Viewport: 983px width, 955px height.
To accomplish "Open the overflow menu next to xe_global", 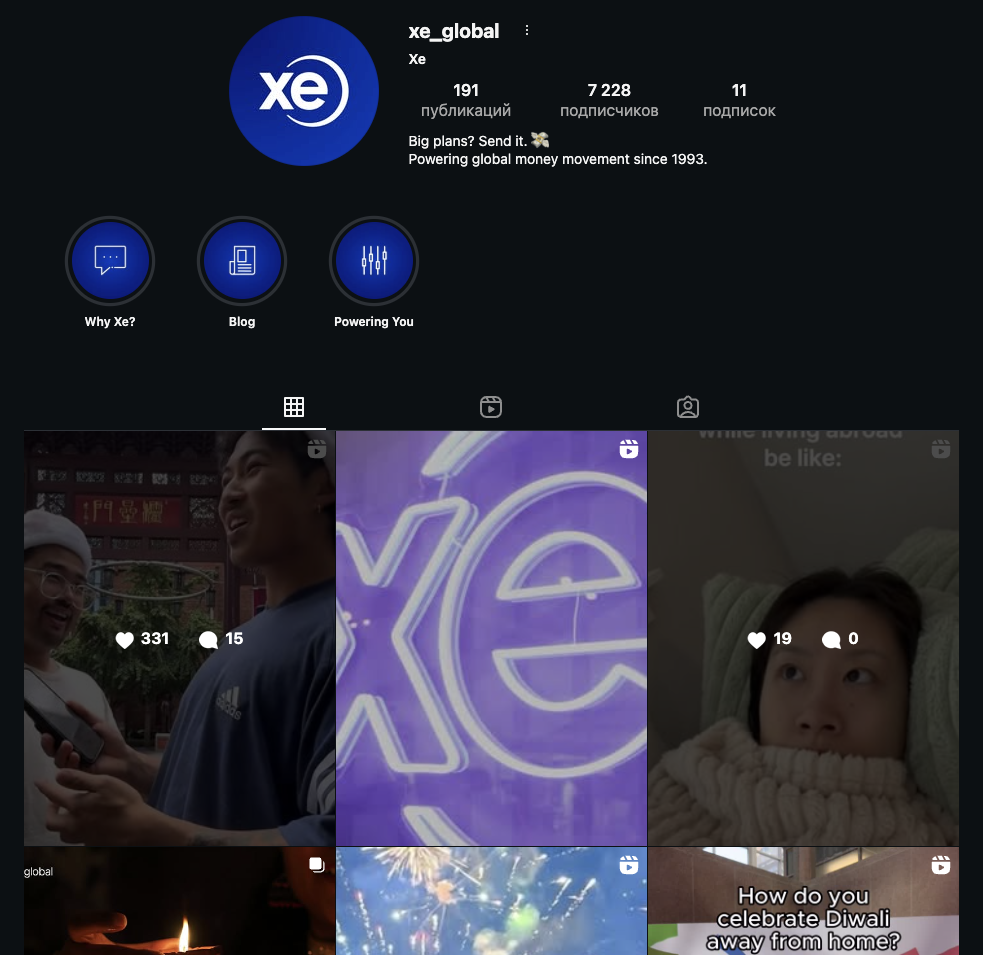I will pos(527,31).
